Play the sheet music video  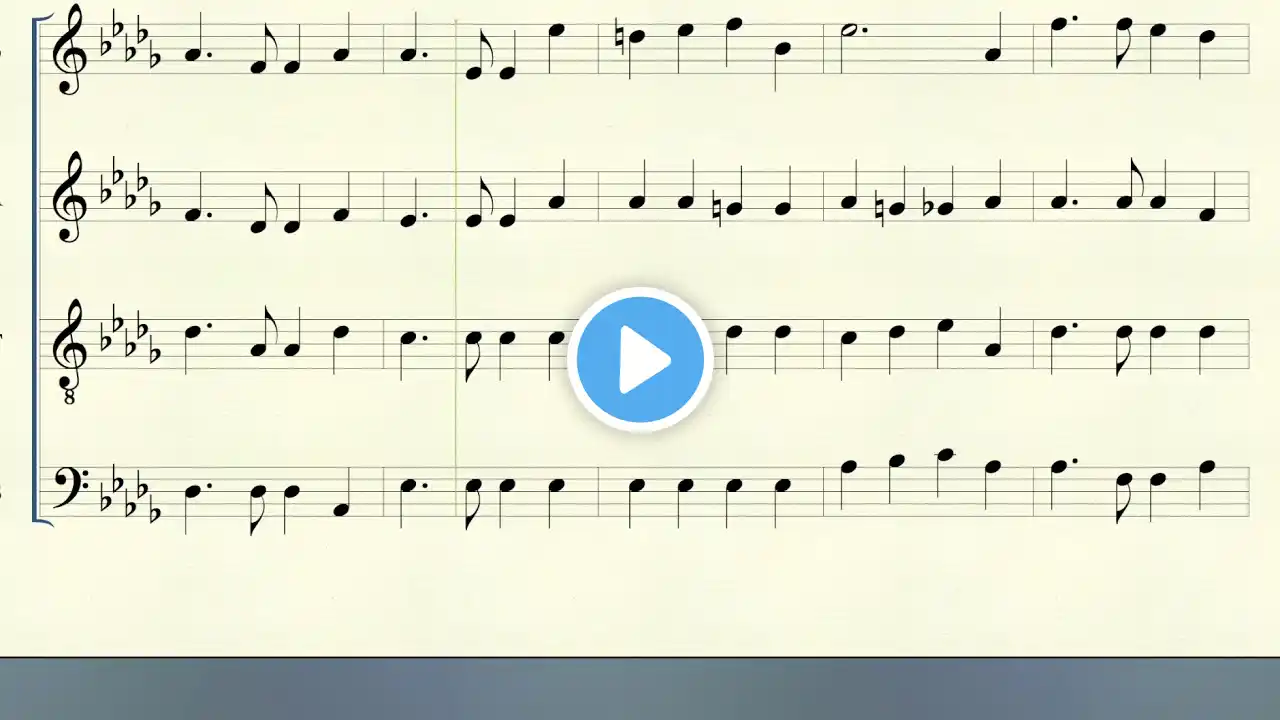pyautogui.click(x=640, y=360)
